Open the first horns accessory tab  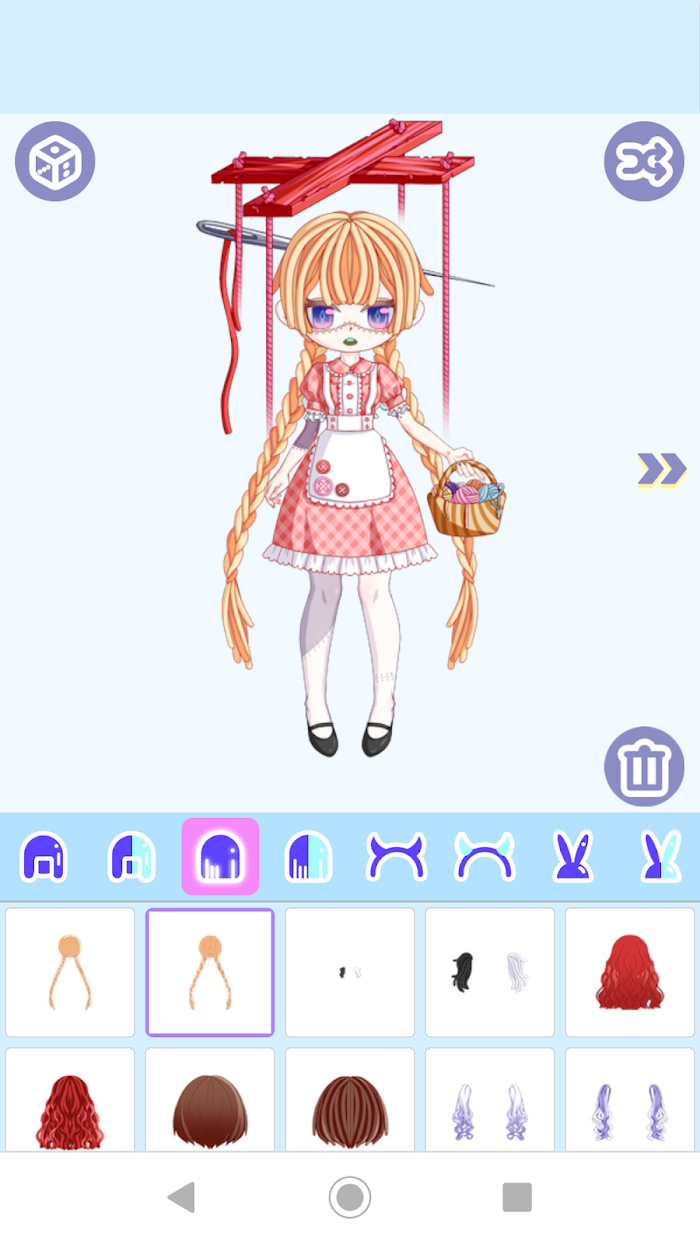click(x=397, y=857)
